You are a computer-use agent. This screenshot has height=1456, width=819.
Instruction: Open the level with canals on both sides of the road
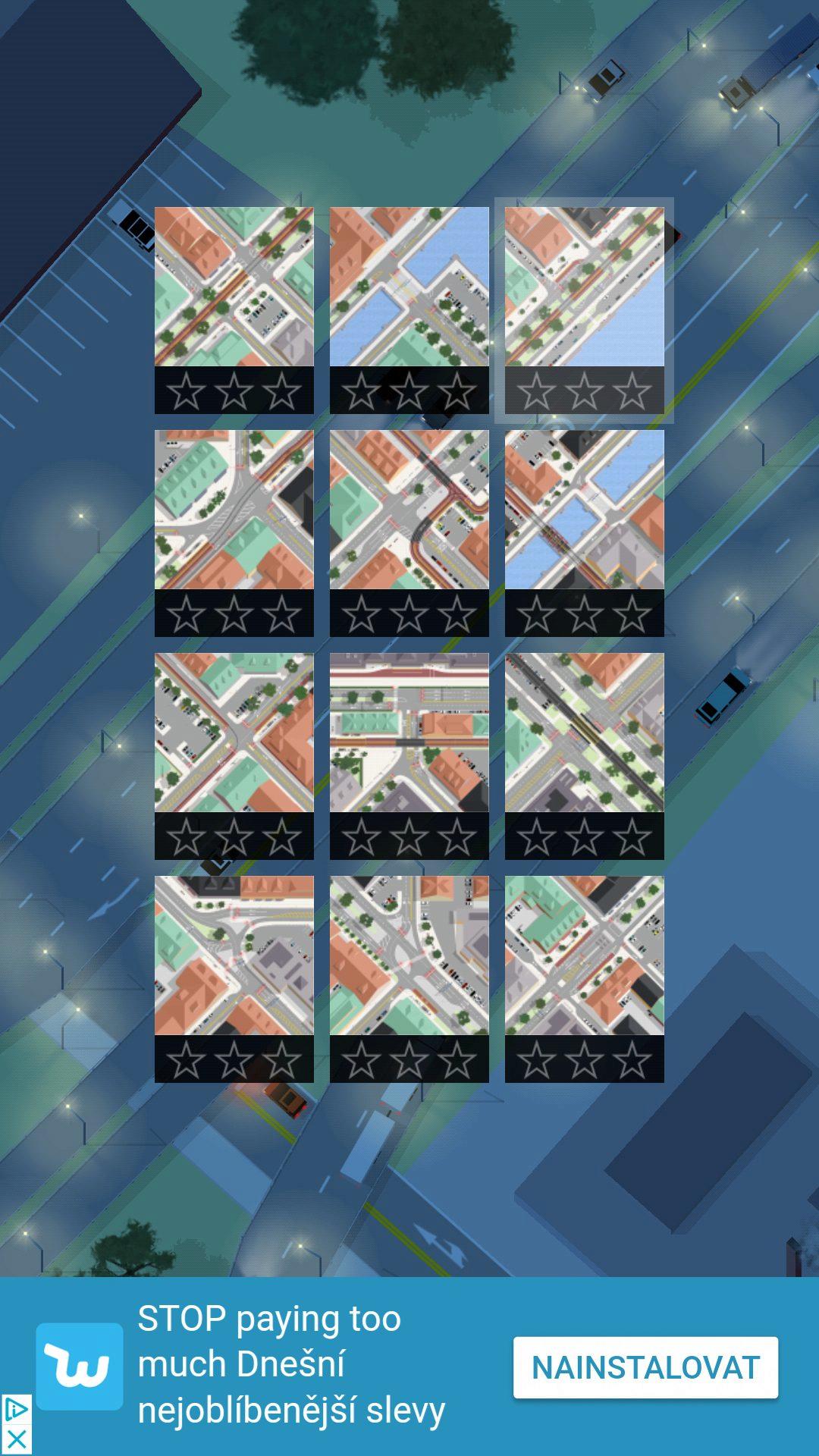(409, 310)
